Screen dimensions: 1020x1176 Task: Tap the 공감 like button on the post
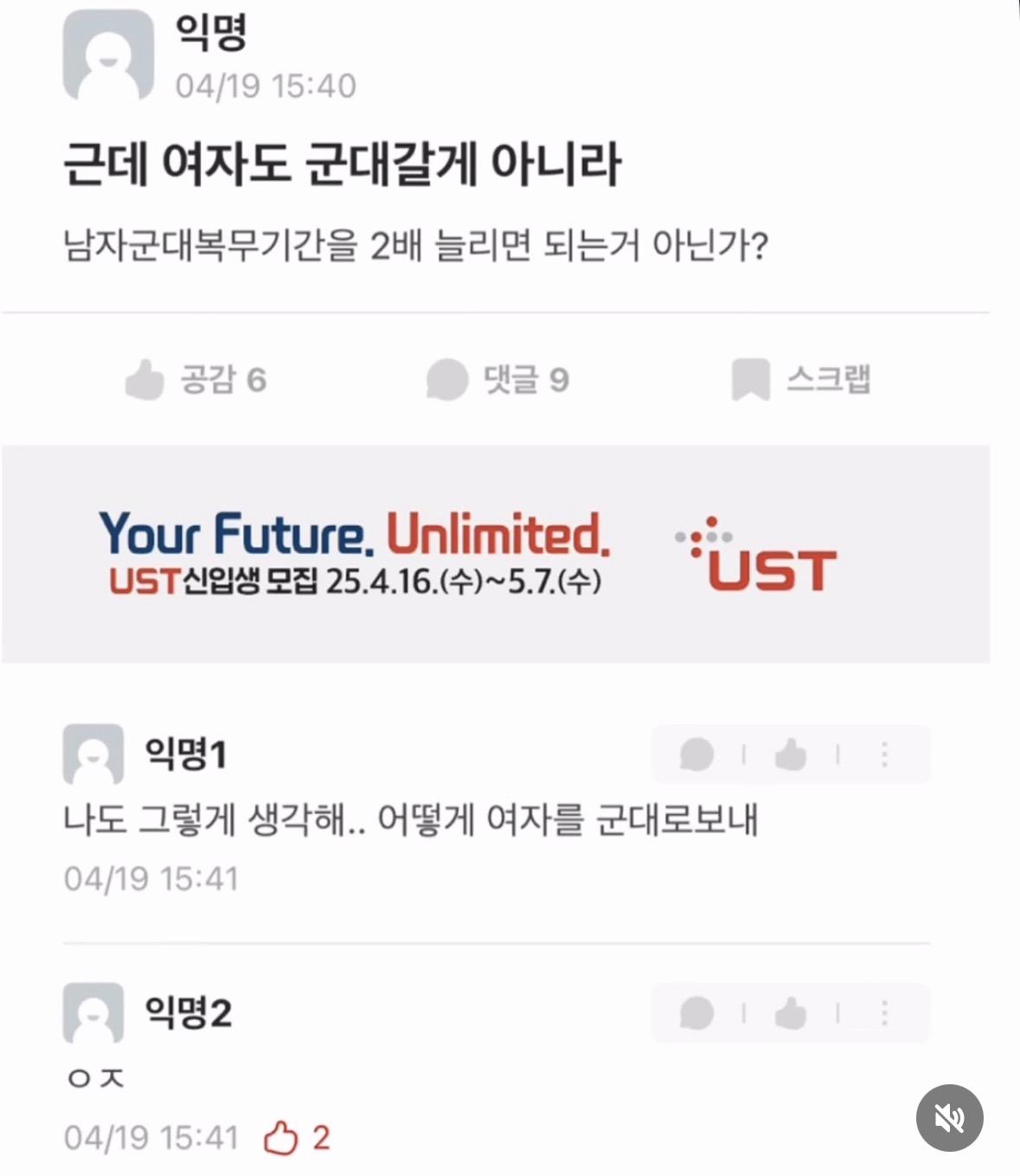(x=196, y=379)
